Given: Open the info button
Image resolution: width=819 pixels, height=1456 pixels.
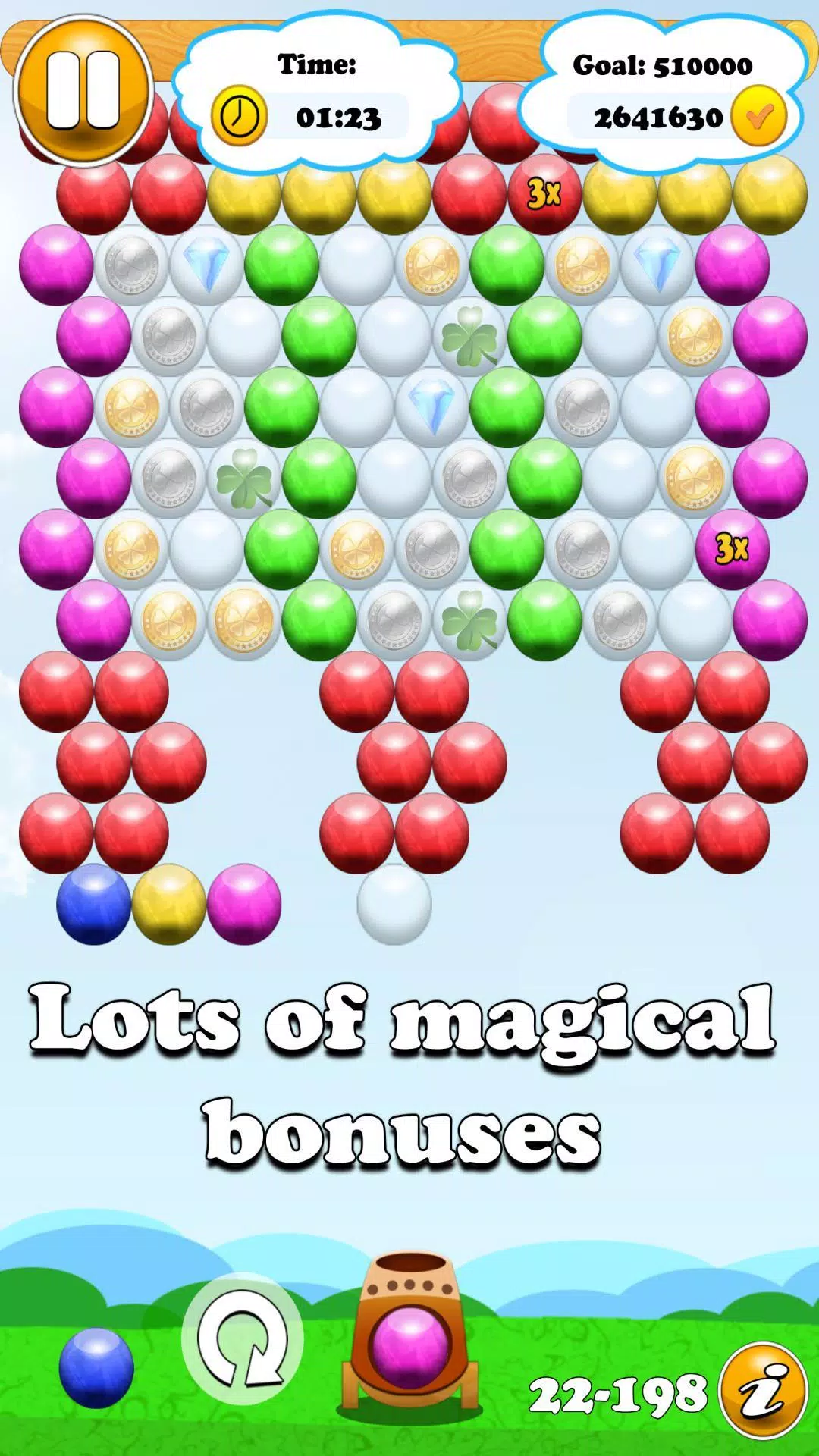Looking at the screenshot, I should click(x=763, y=1389).
